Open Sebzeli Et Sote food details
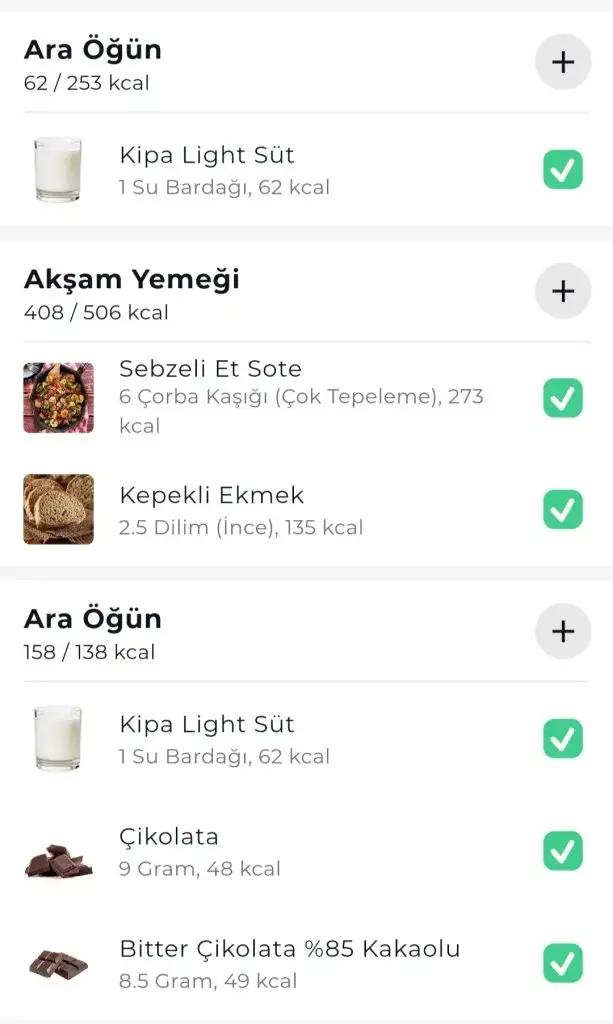Screen dimensions: 613x1024 click(210, 369)
